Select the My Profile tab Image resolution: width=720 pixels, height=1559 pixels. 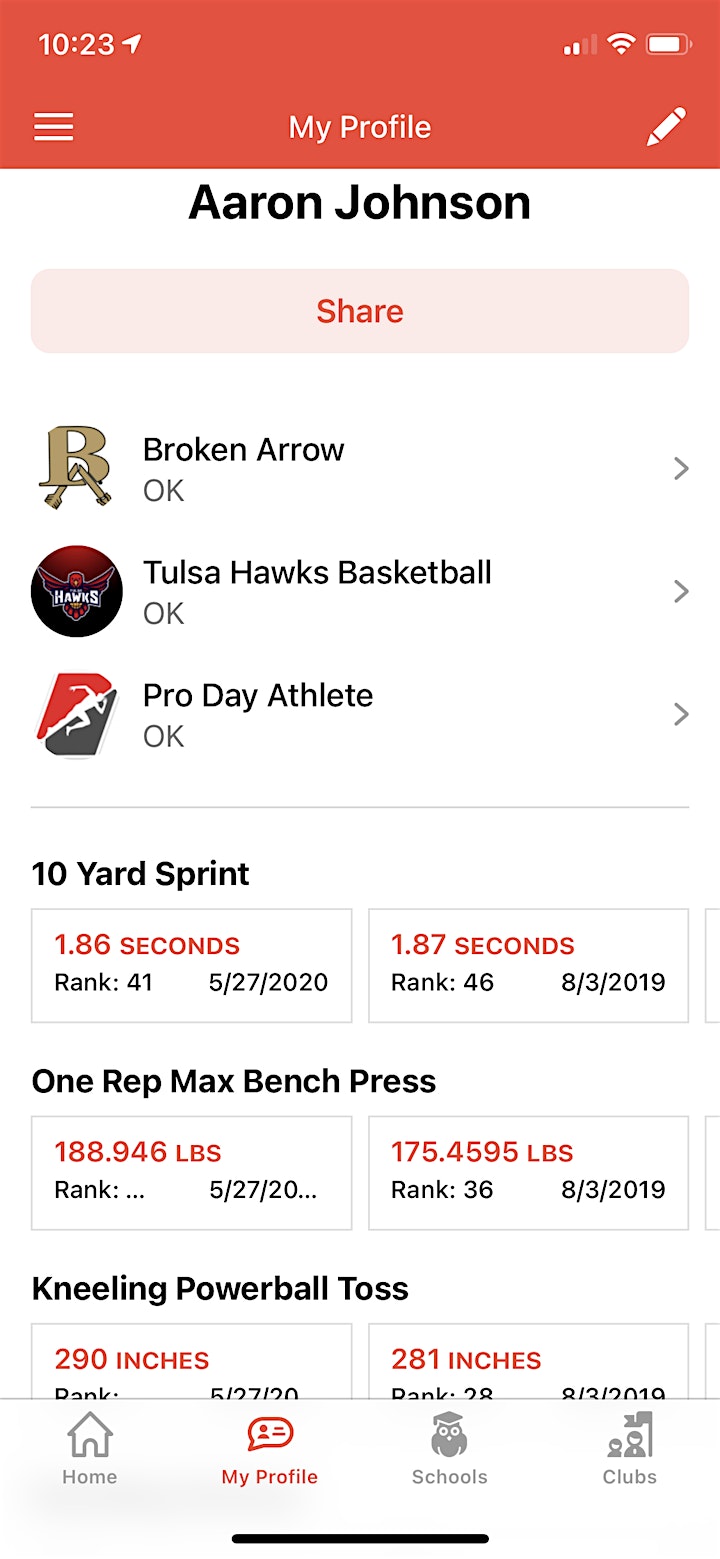coord(270,1448)
